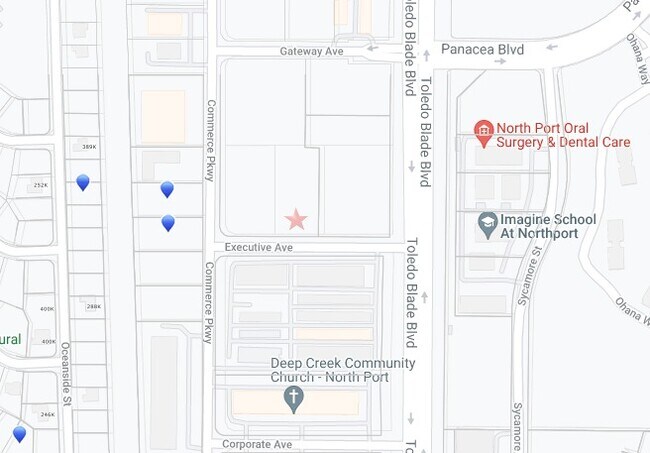This screenshot has width=650, height=453.
Task: Select the blue pin on Oceanside St lots
Action: 83,182
